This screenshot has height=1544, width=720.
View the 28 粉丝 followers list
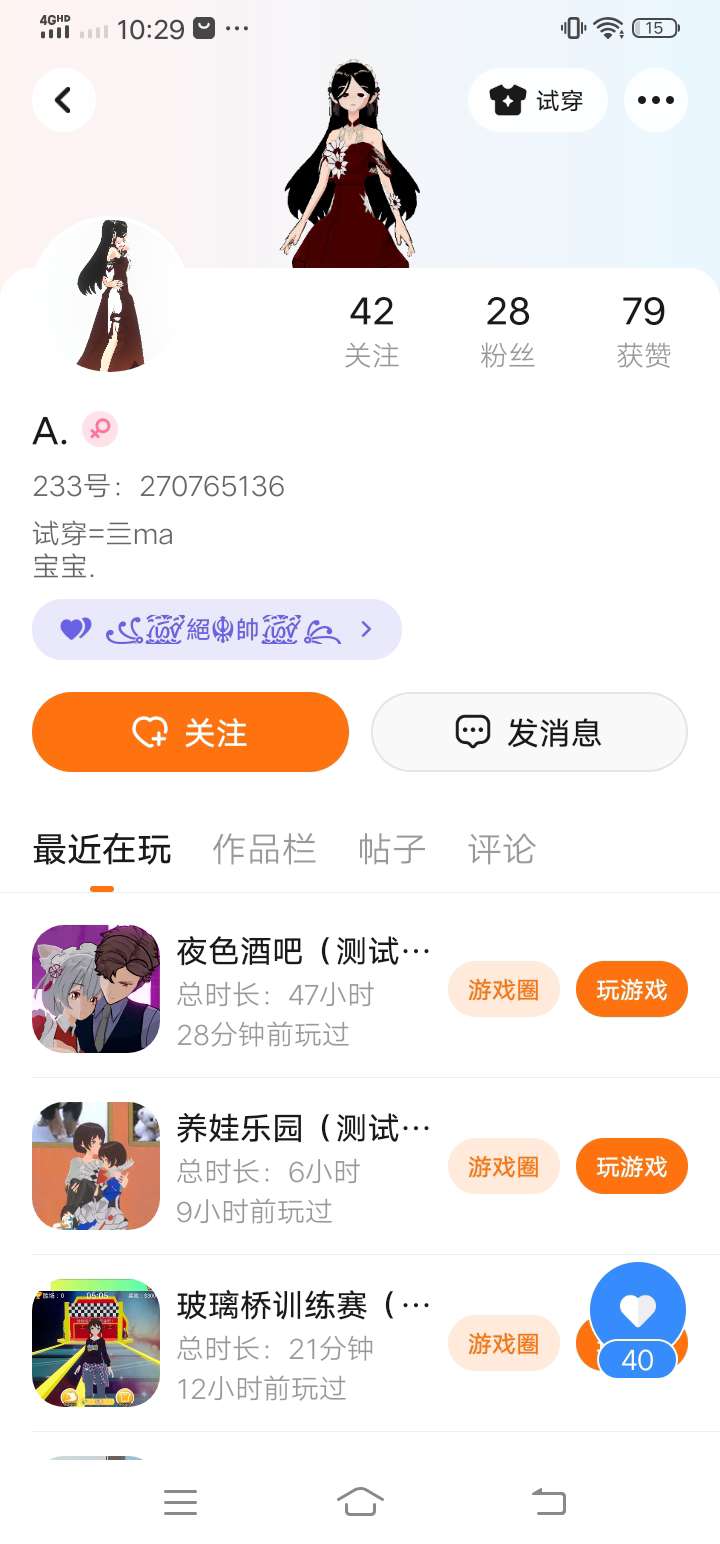coord(507,331)
